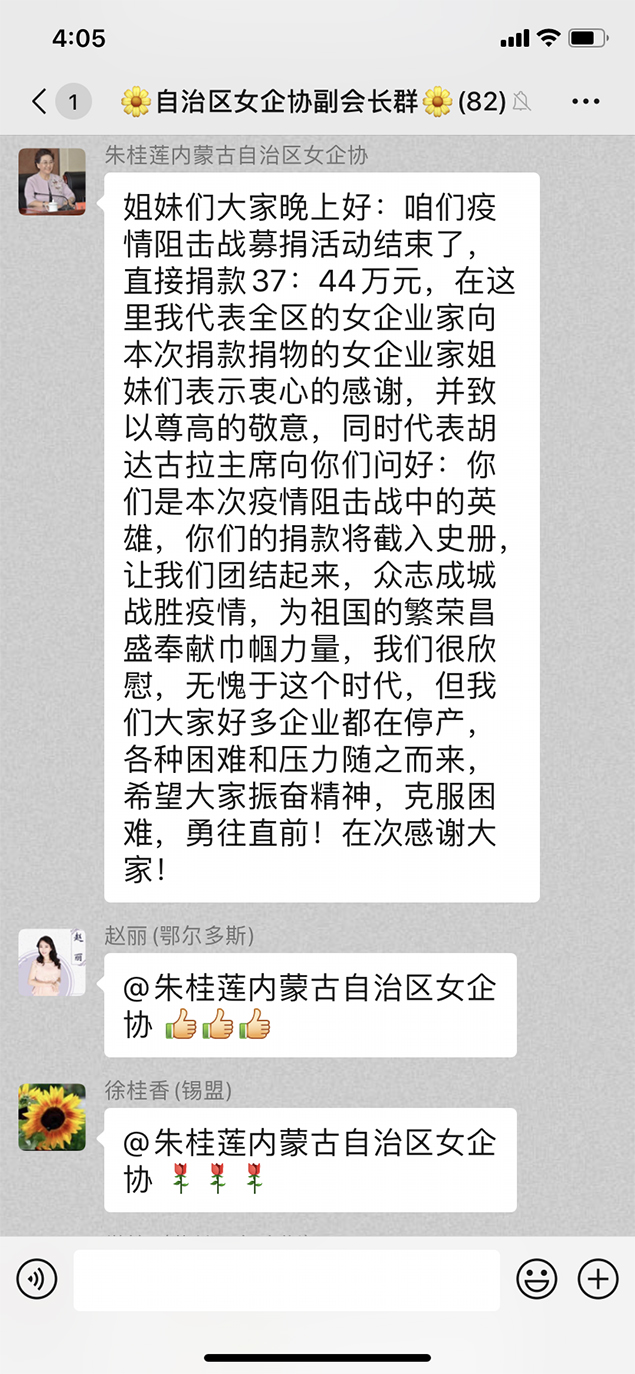Open 徐桂香 (锡盟) sunflower avatar profile

[x=52, y=1116]
